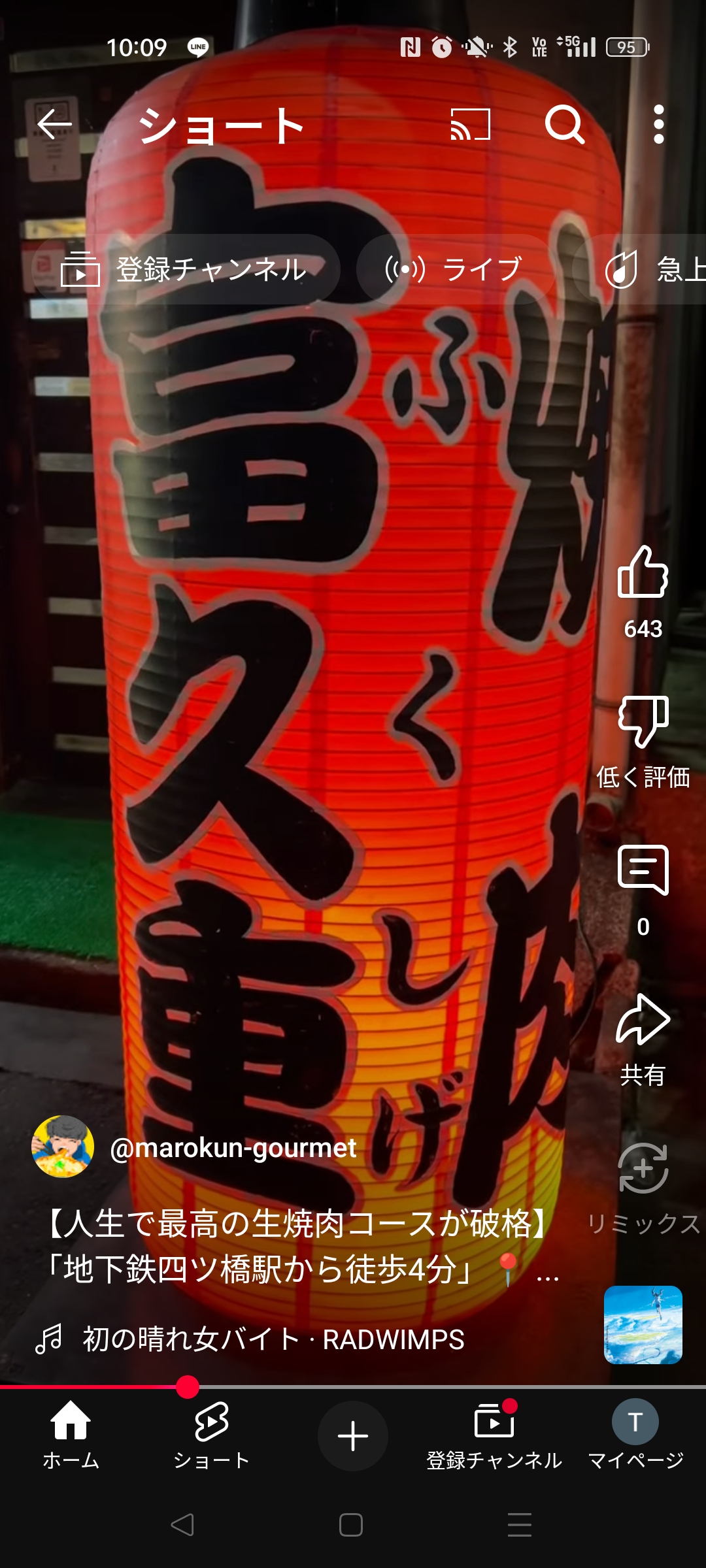The image size is (706, 1568).
Task: Create new content with the plus button
Action: click(353, 1436)
